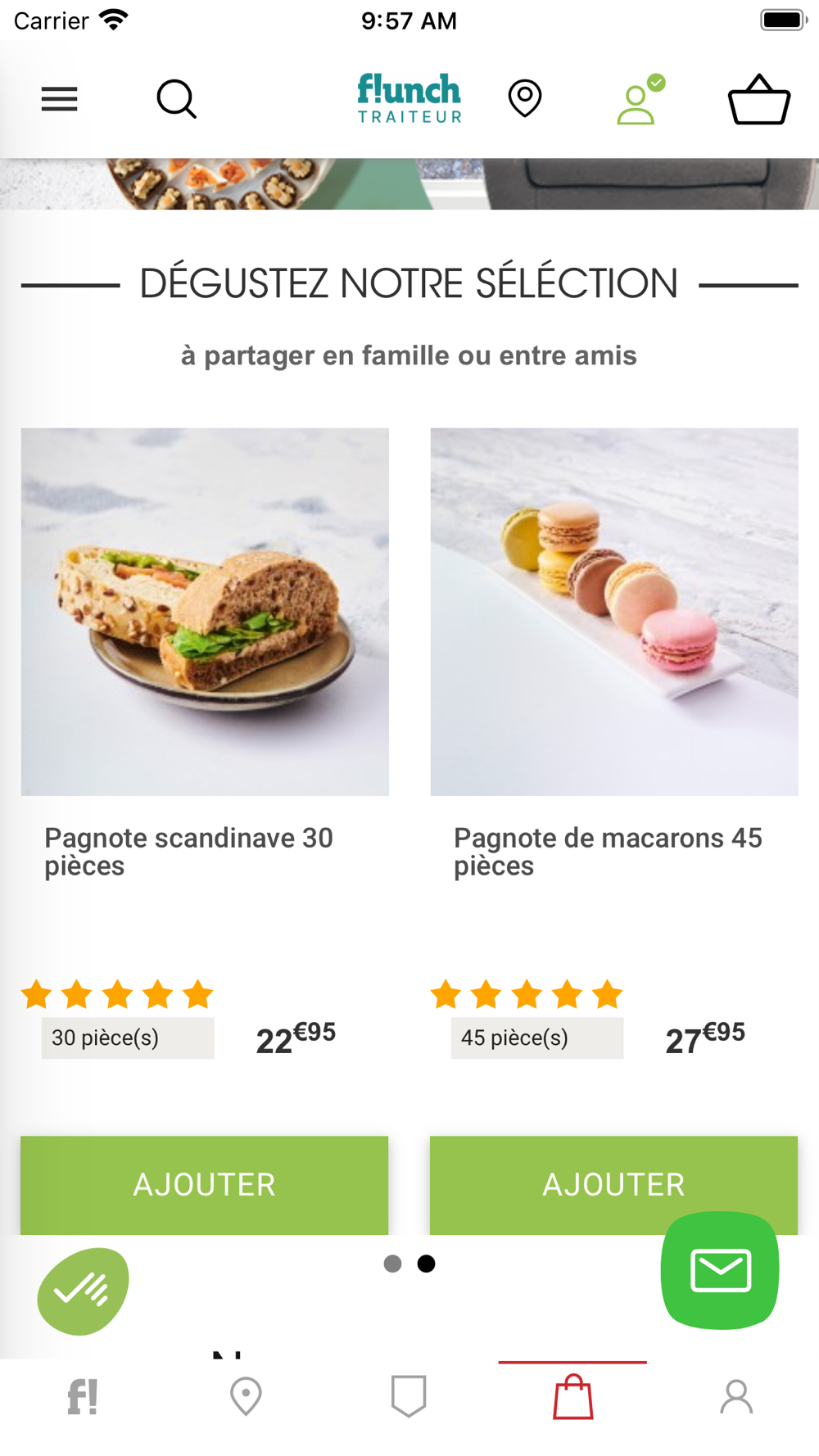
Task: Open the green mail contact button
Action: point(720,1270)
